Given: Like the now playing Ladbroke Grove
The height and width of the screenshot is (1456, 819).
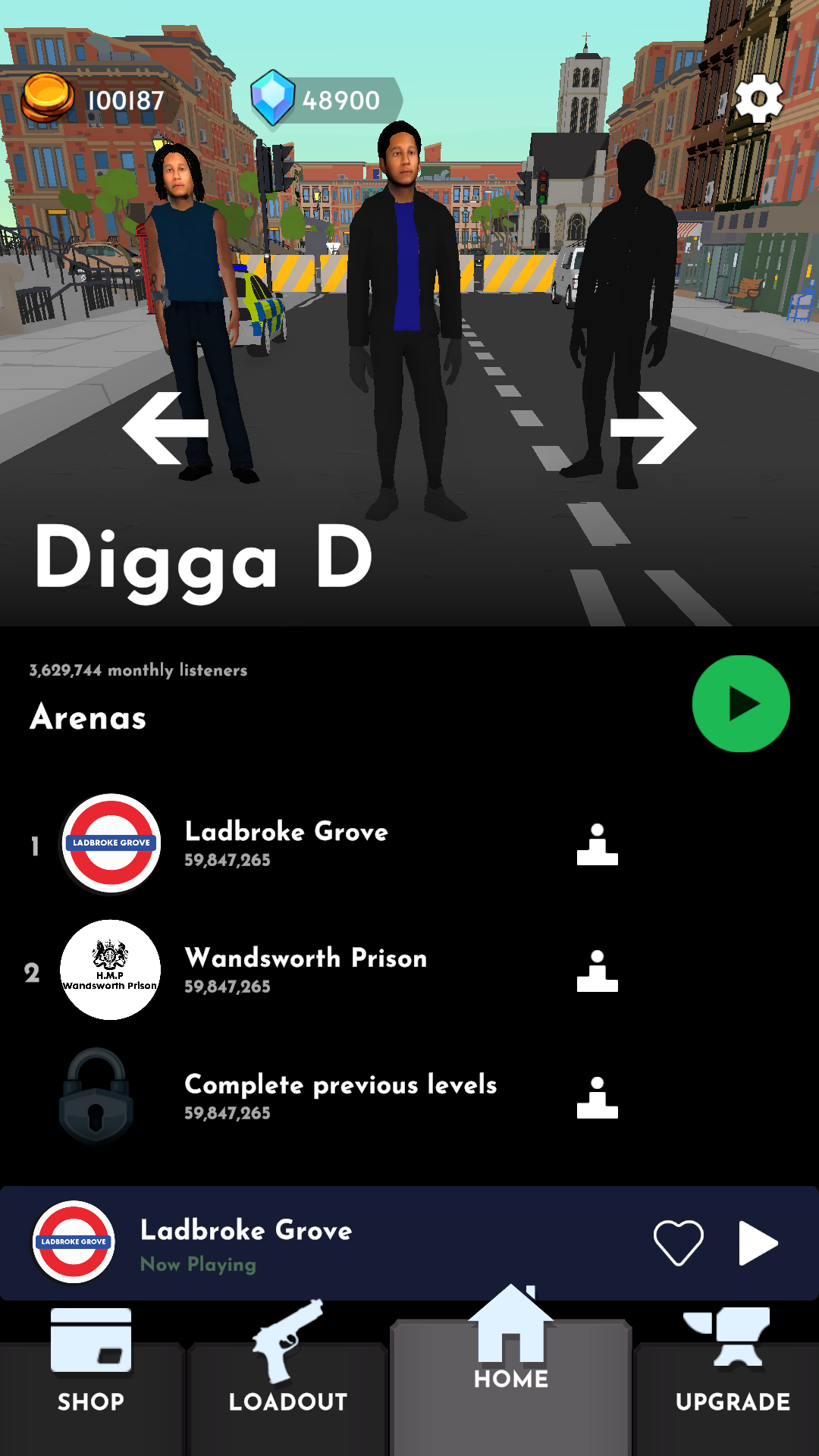Looking at the screenshot, I should click(678, 1242).
